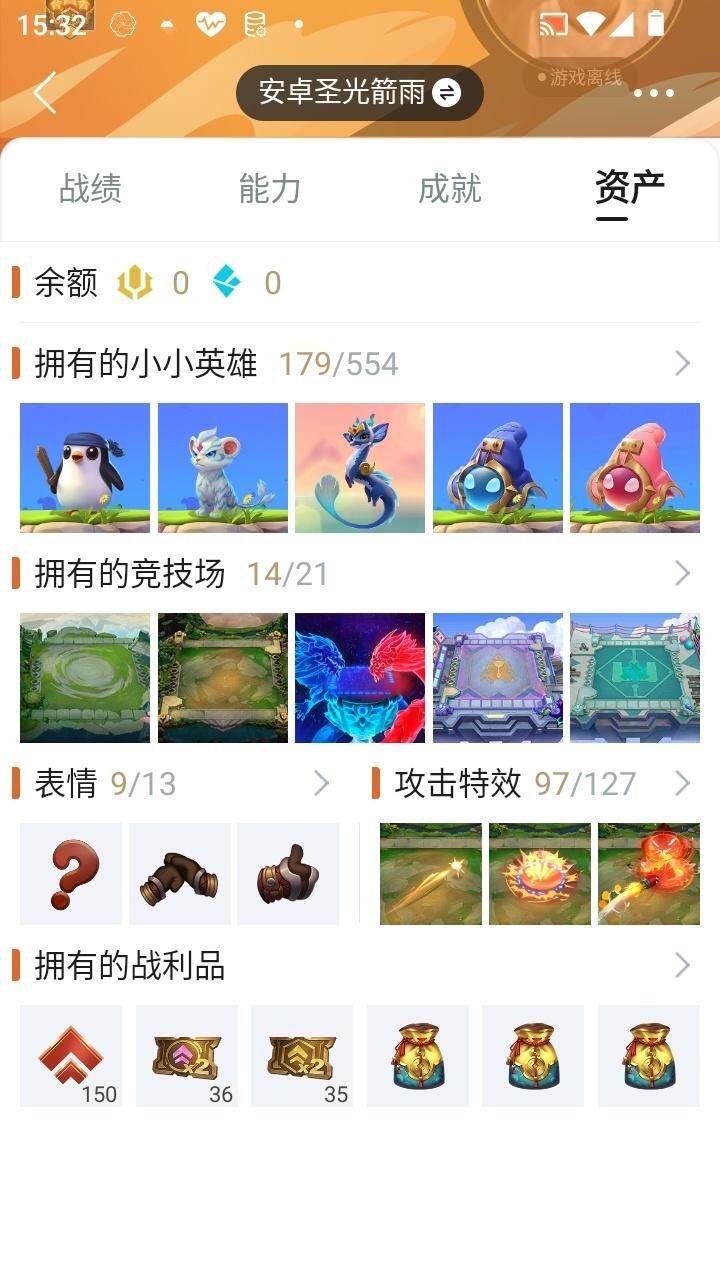Open the white tiger cub hero tile
Viewport: 720px width, 1280px height.
(x=223, y=467)
